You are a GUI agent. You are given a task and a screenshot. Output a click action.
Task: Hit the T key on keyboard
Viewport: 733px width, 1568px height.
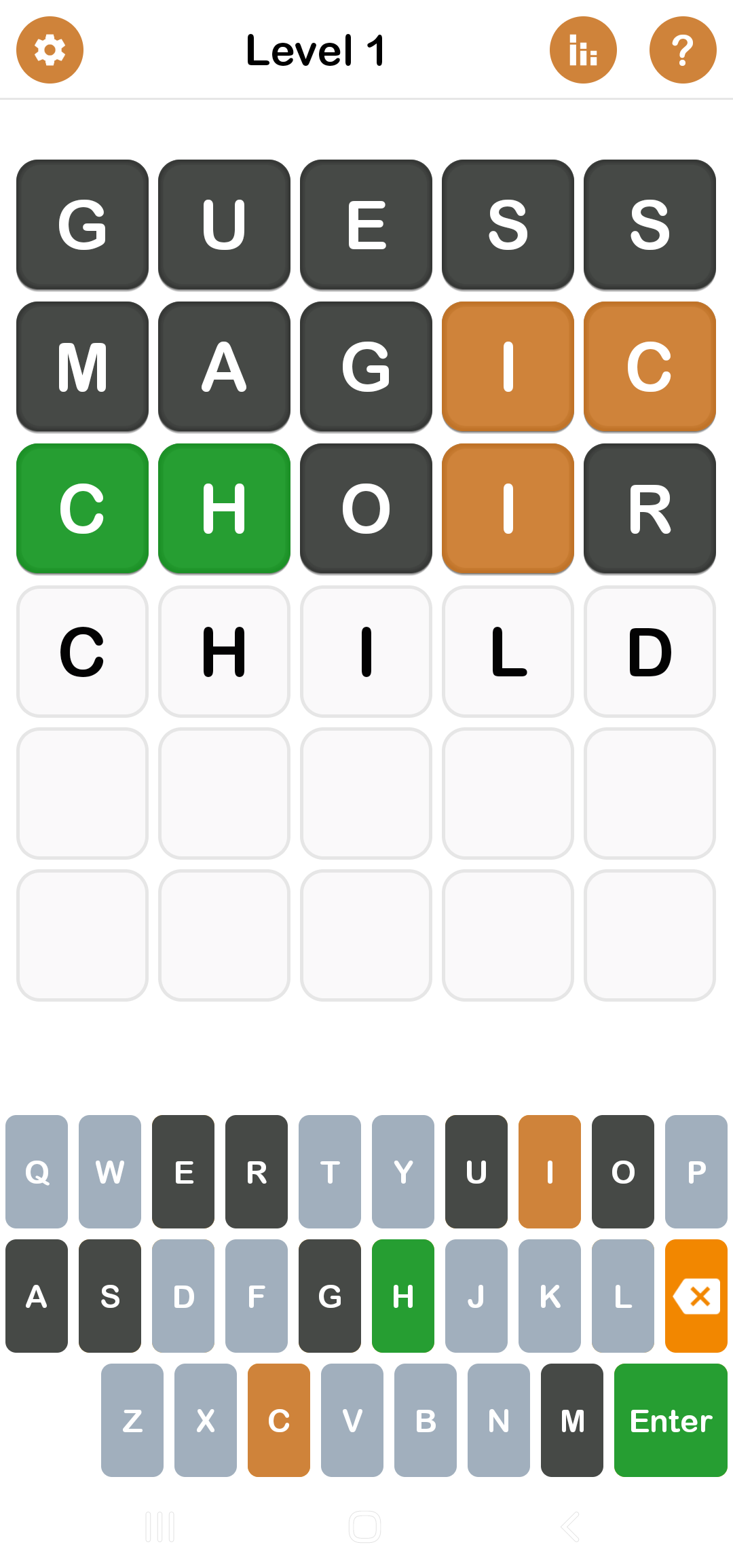point(330,1171)
